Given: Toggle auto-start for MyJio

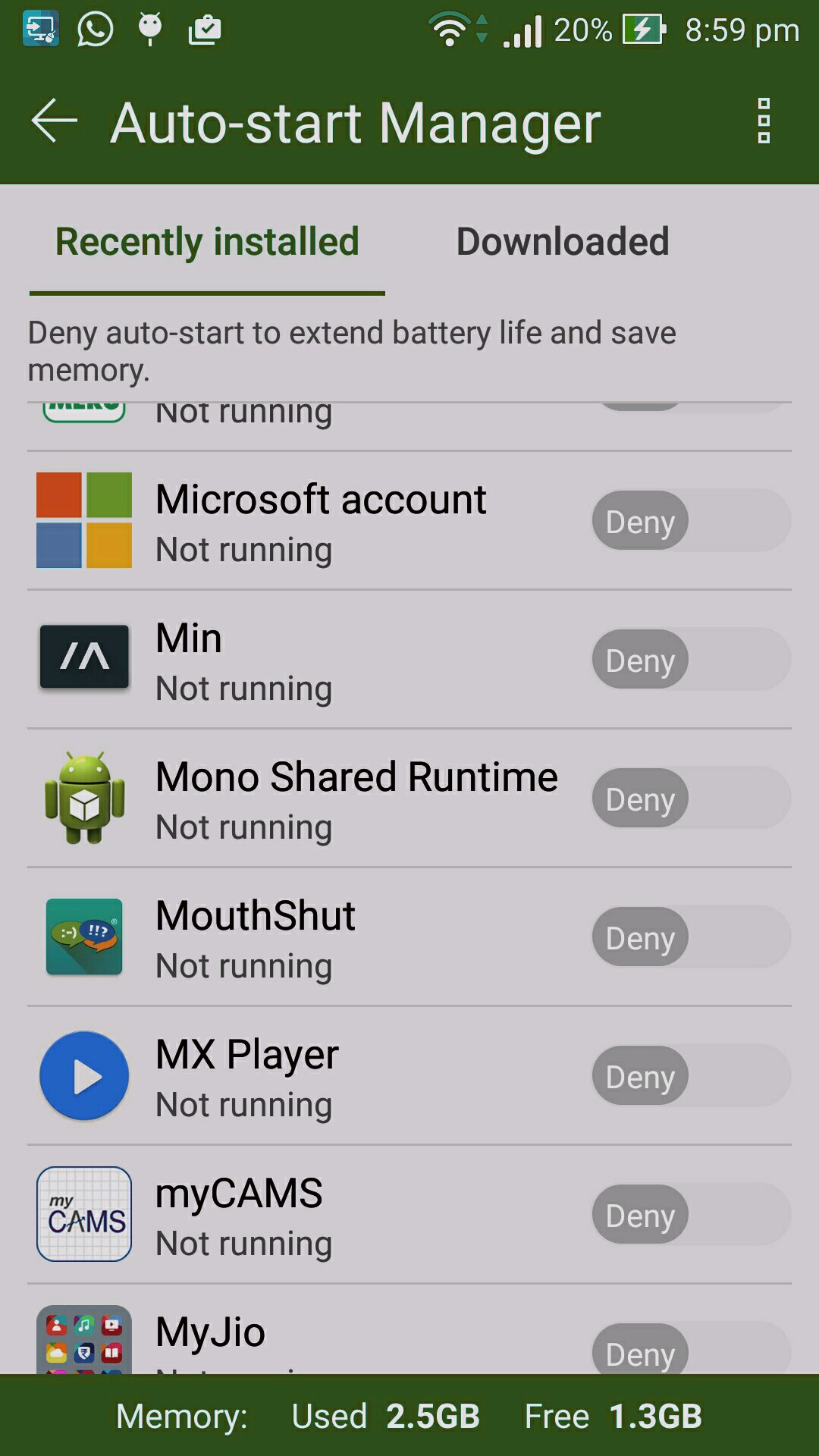Looking at the screenshot, I should 691,1350.
